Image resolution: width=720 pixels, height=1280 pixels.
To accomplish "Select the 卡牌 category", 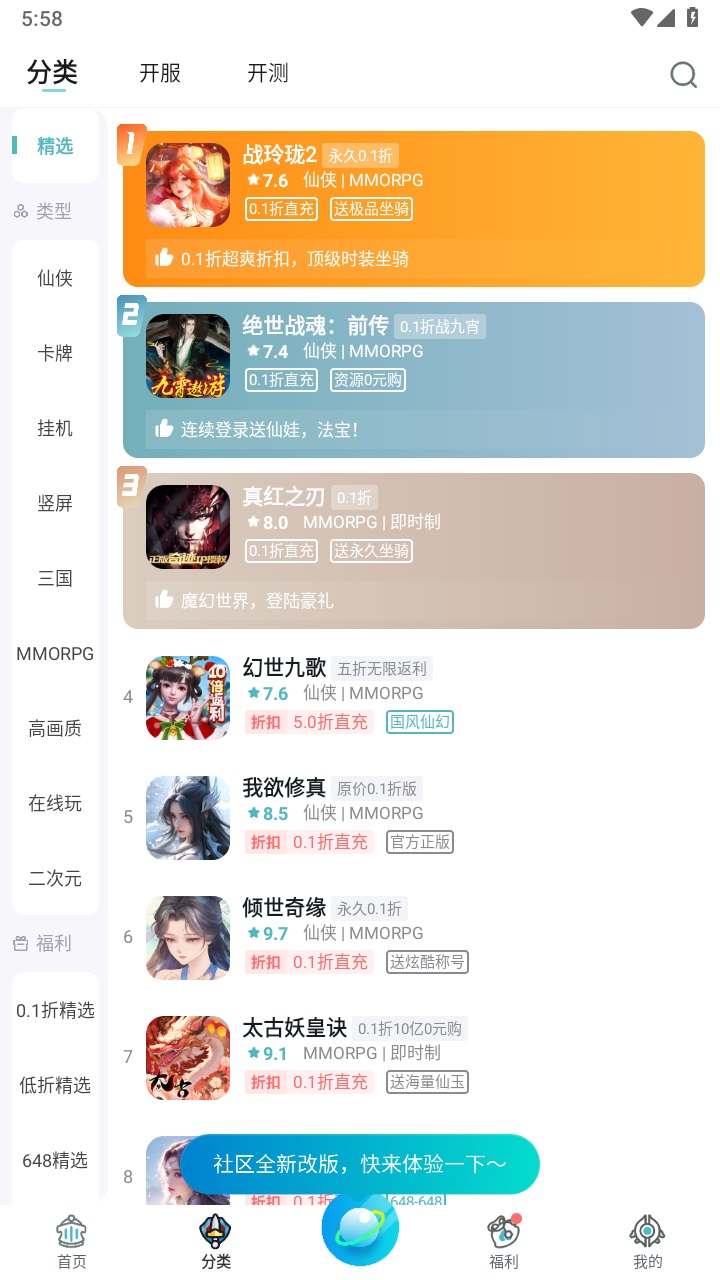I will tap(55, 353).
